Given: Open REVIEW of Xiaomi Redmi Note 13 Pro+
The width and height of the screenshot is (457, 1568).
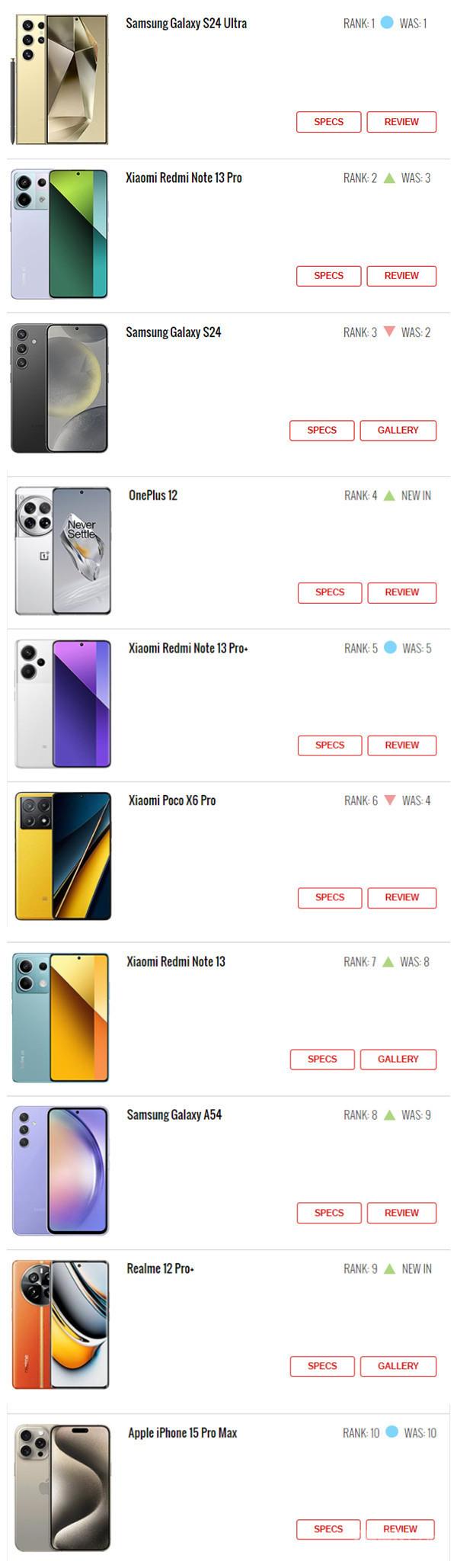Looking at the screenshot, I should (401, 746).
